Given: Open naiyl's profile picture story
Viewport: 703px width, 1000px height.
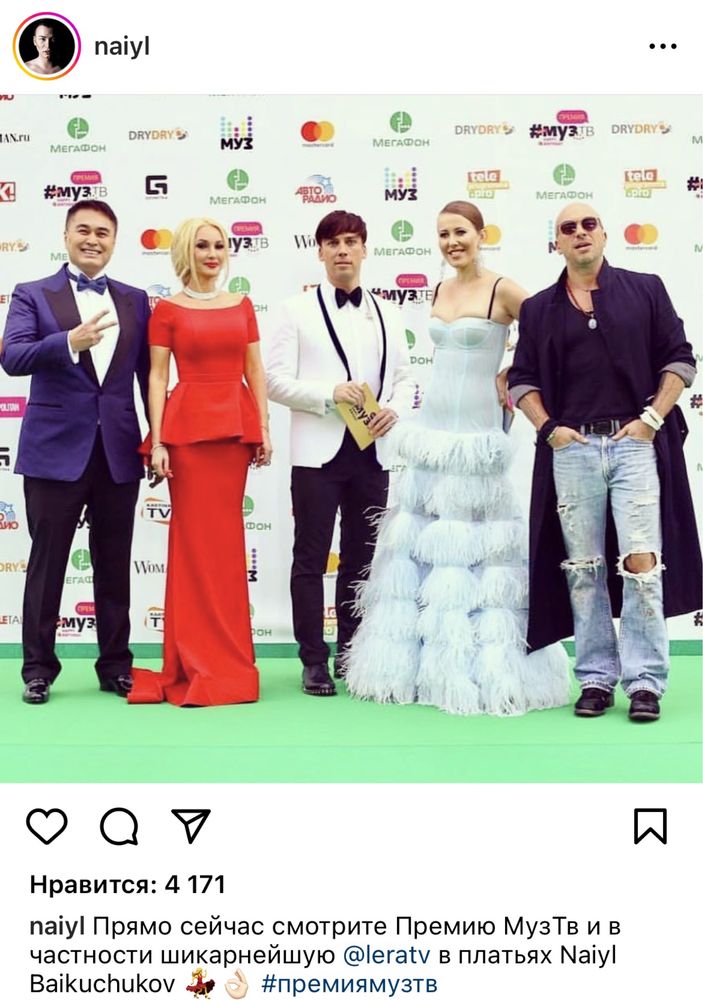Looking at the screenshot, I should click(46, 46).
